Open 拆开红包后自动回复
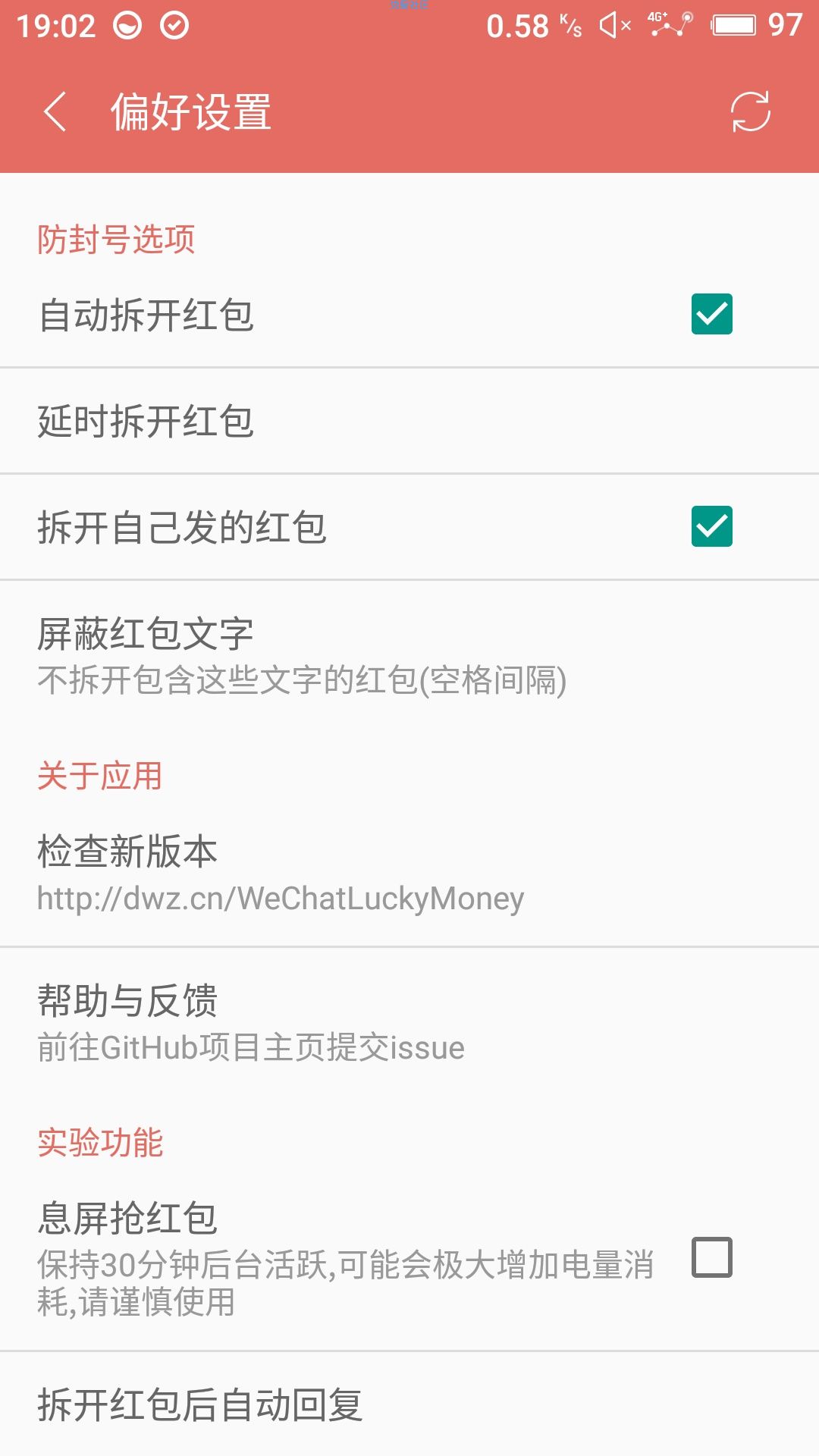Image resolution: width=819 pixels, height=1456 pixels. [409, 1404]
